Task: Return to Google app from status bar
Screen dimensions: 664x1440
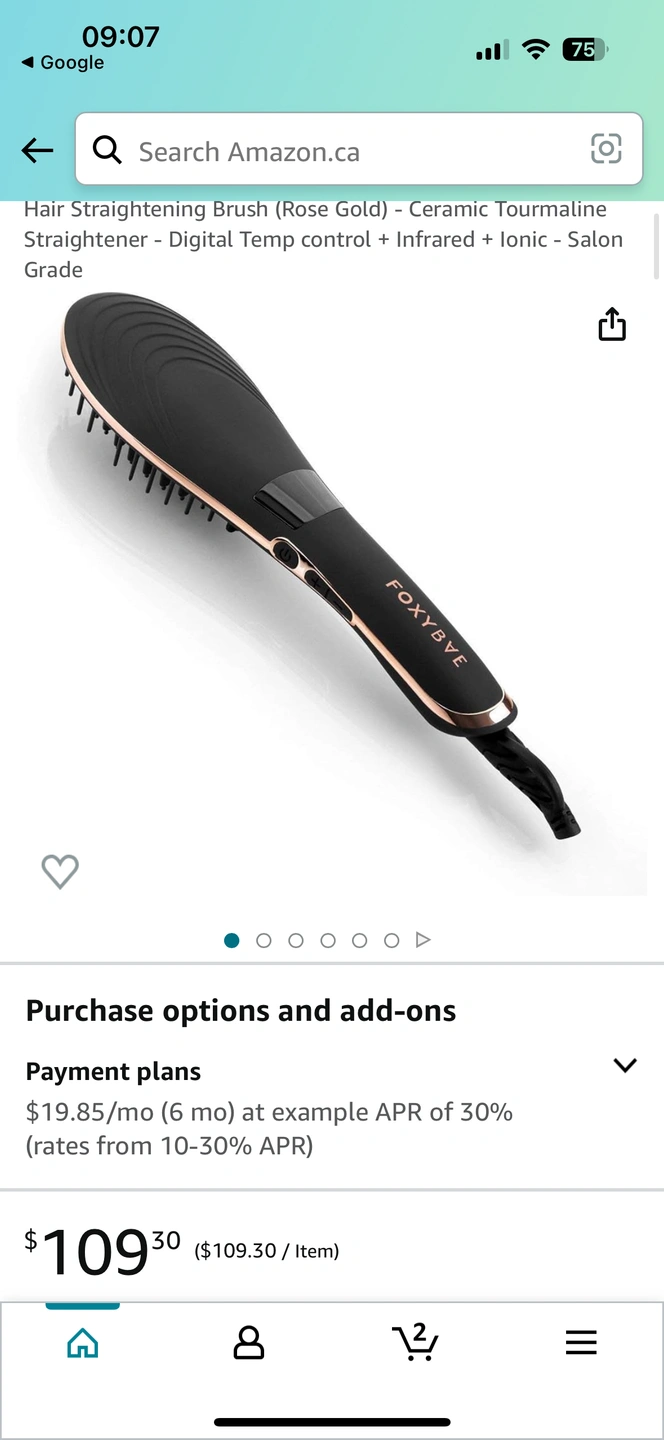Action: [62, 62]
